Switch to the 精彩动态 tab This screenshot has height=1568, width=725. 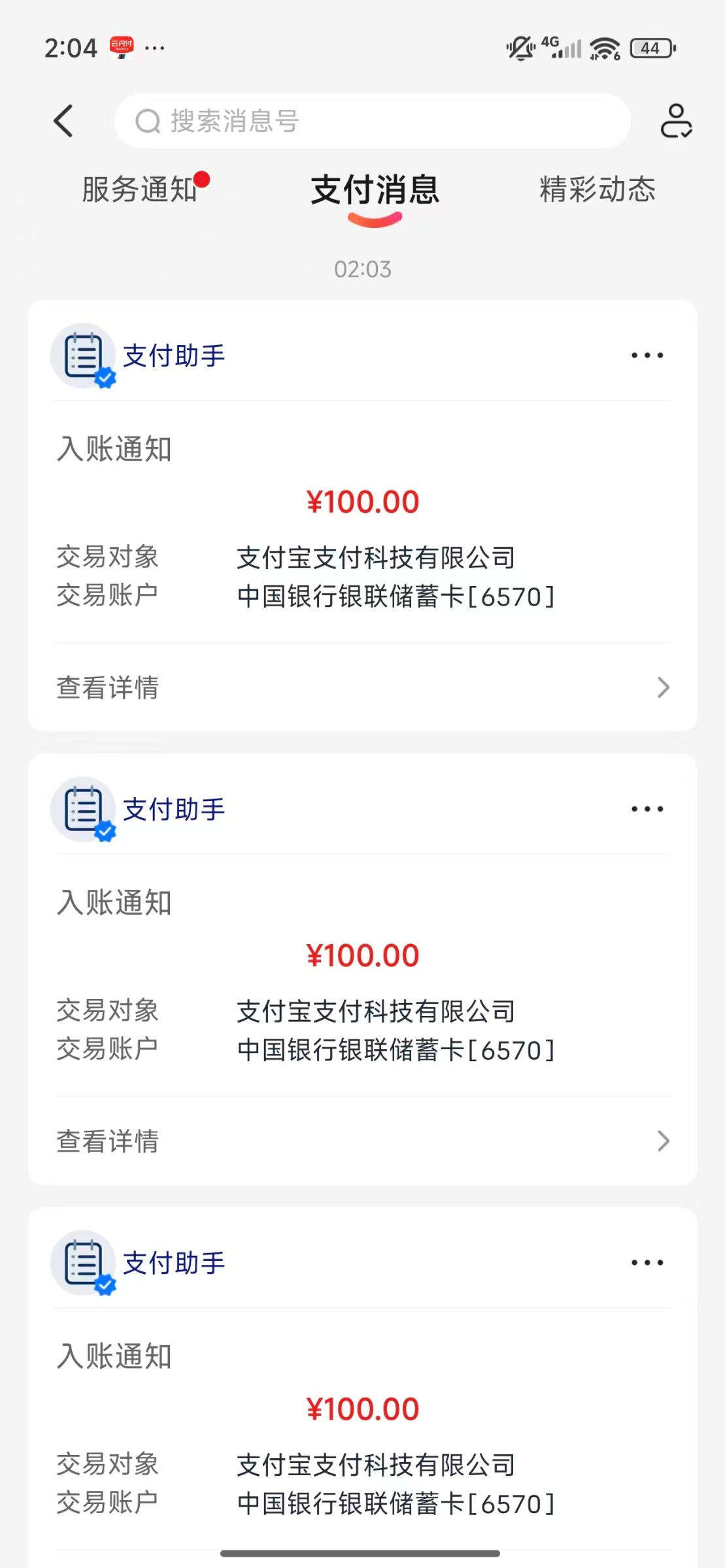click(598, 190)
